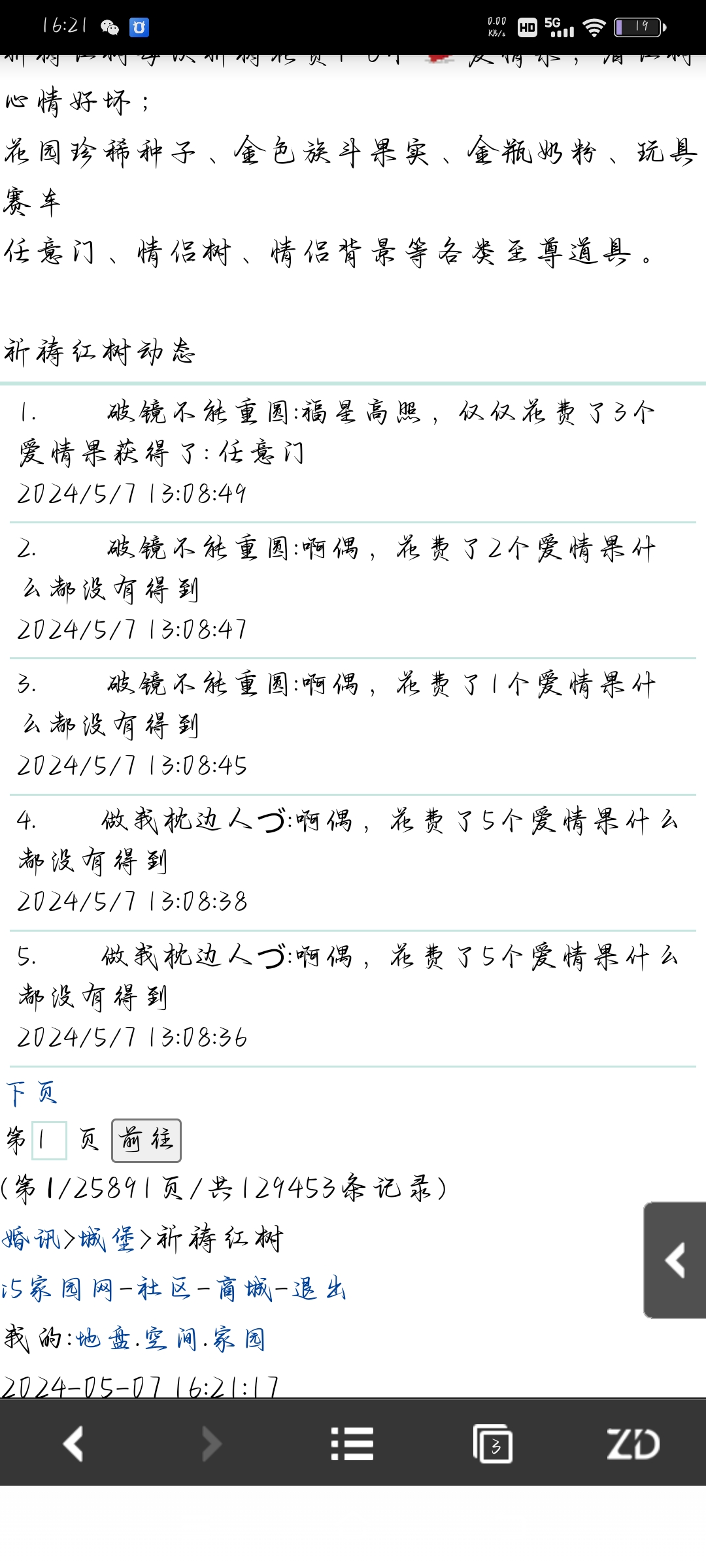View the three open browser tabs
Image resolution: width=706 pixels, height=1568 pixels.
point(493,1444)
